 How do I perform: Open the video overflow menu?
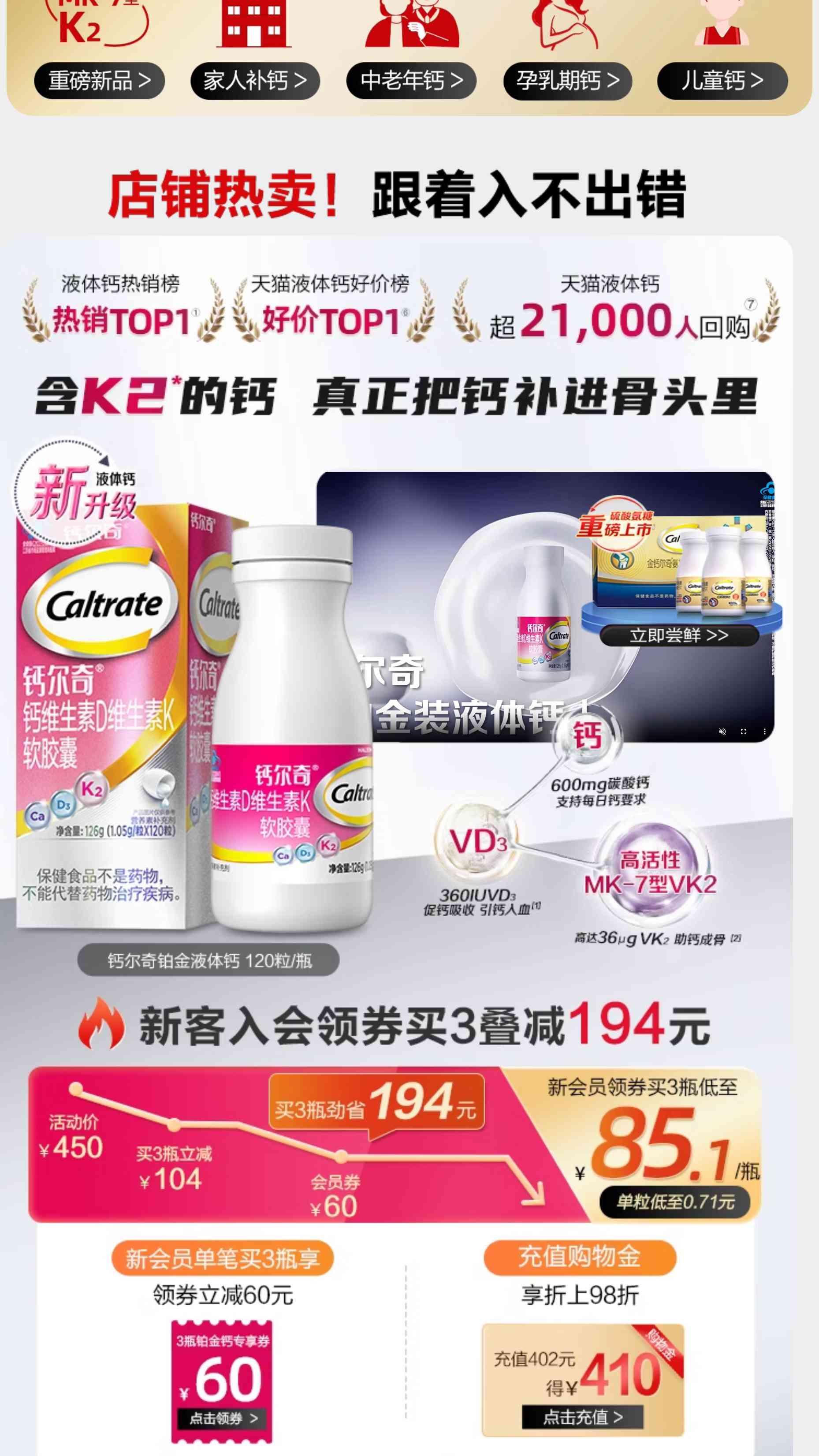pos(764,732)
